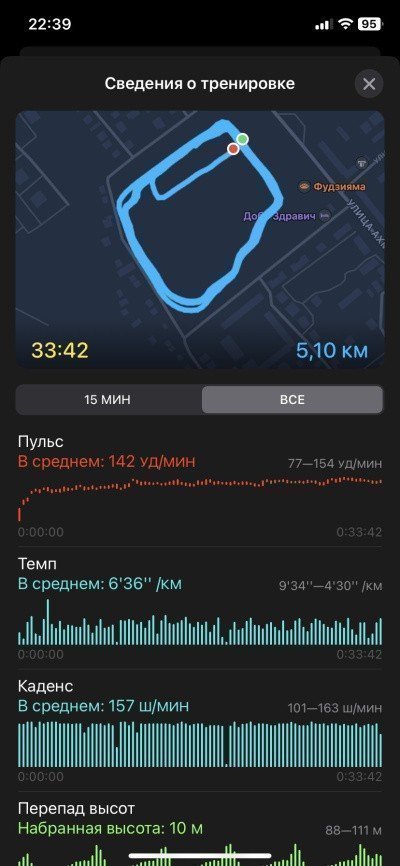Select the ВСЕ segment
Screen dimensions: 400x866
(x=292, y=399)
